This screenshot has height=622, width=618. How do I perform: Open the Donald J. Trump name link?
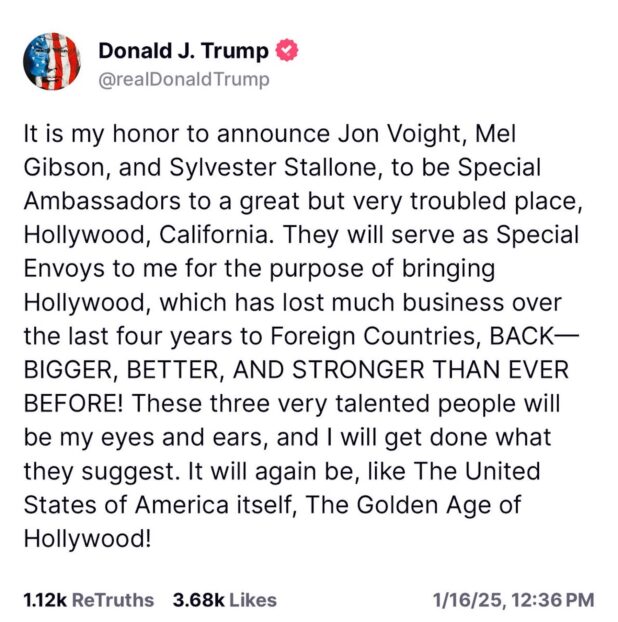183,51
